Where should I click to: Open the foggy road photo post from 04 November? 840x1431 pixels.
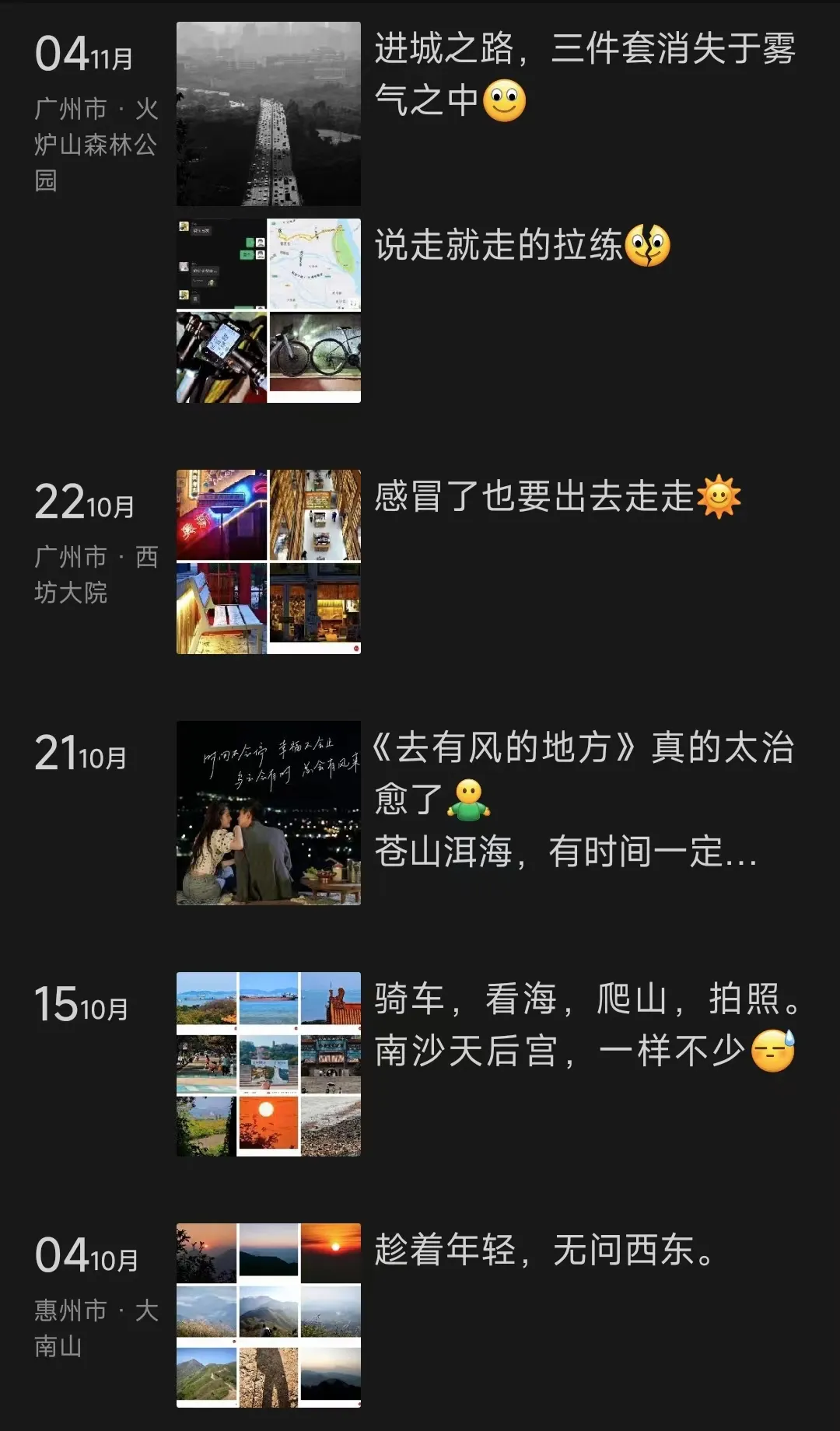pyautogui.click(x=268, y=114)
